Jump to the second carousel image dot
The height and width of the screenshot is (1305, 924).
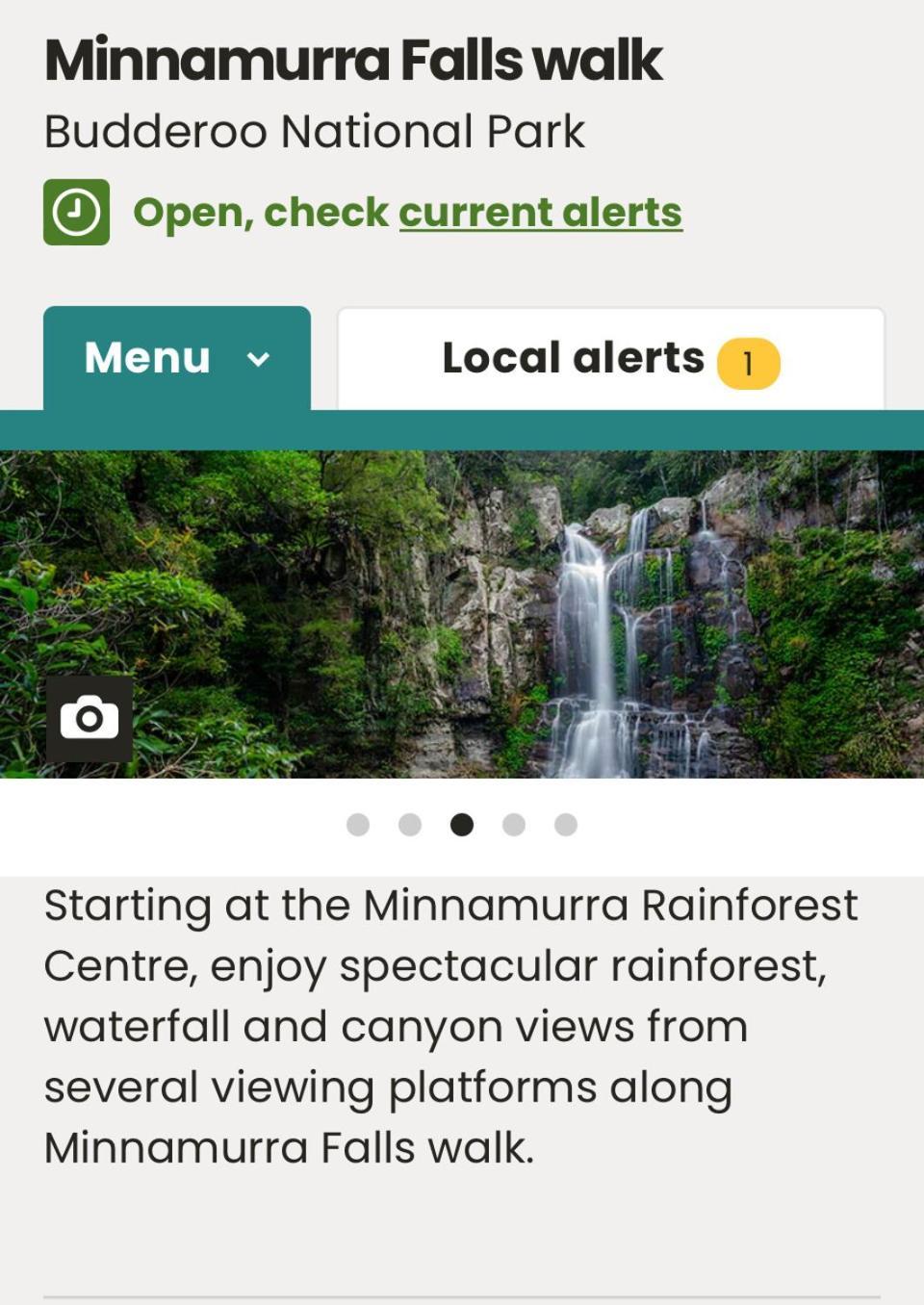pos(410,825)
